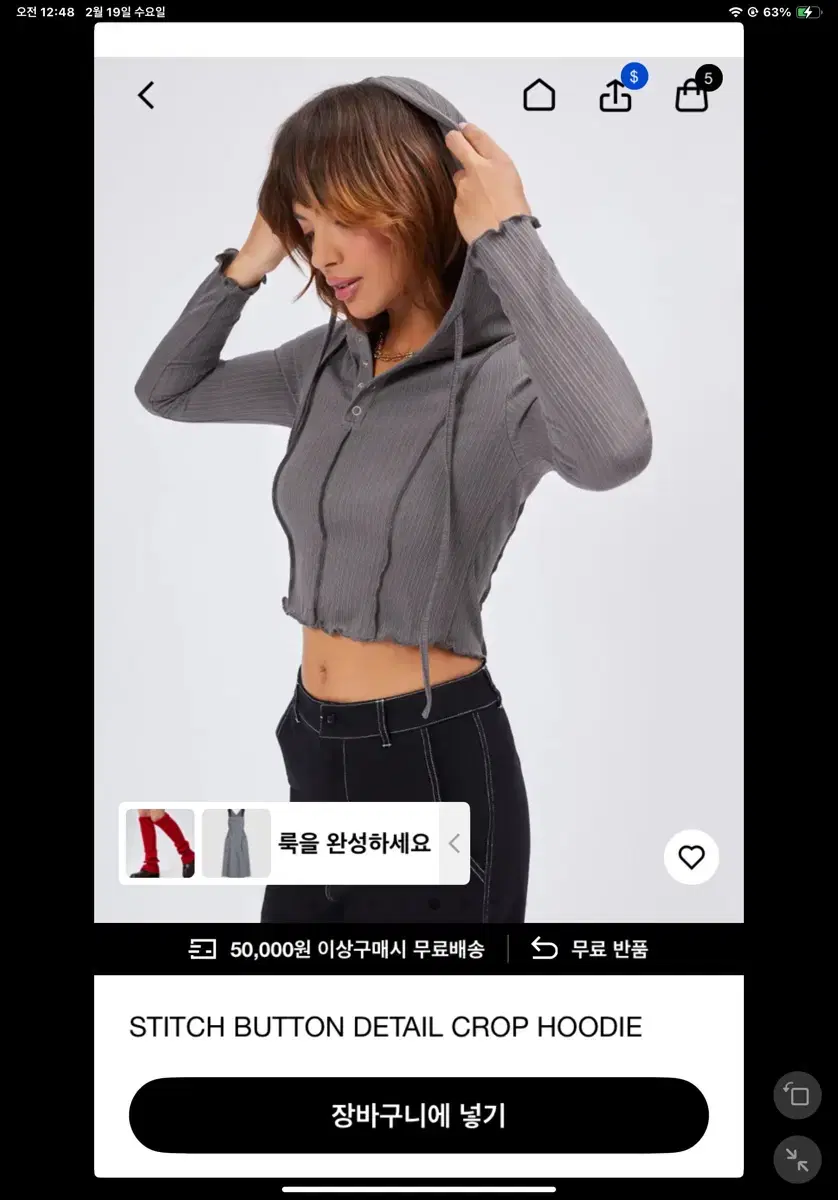Tap the shrink window floating button
This screenshot has height=1200, width=838.
(x=797, y=1159)
